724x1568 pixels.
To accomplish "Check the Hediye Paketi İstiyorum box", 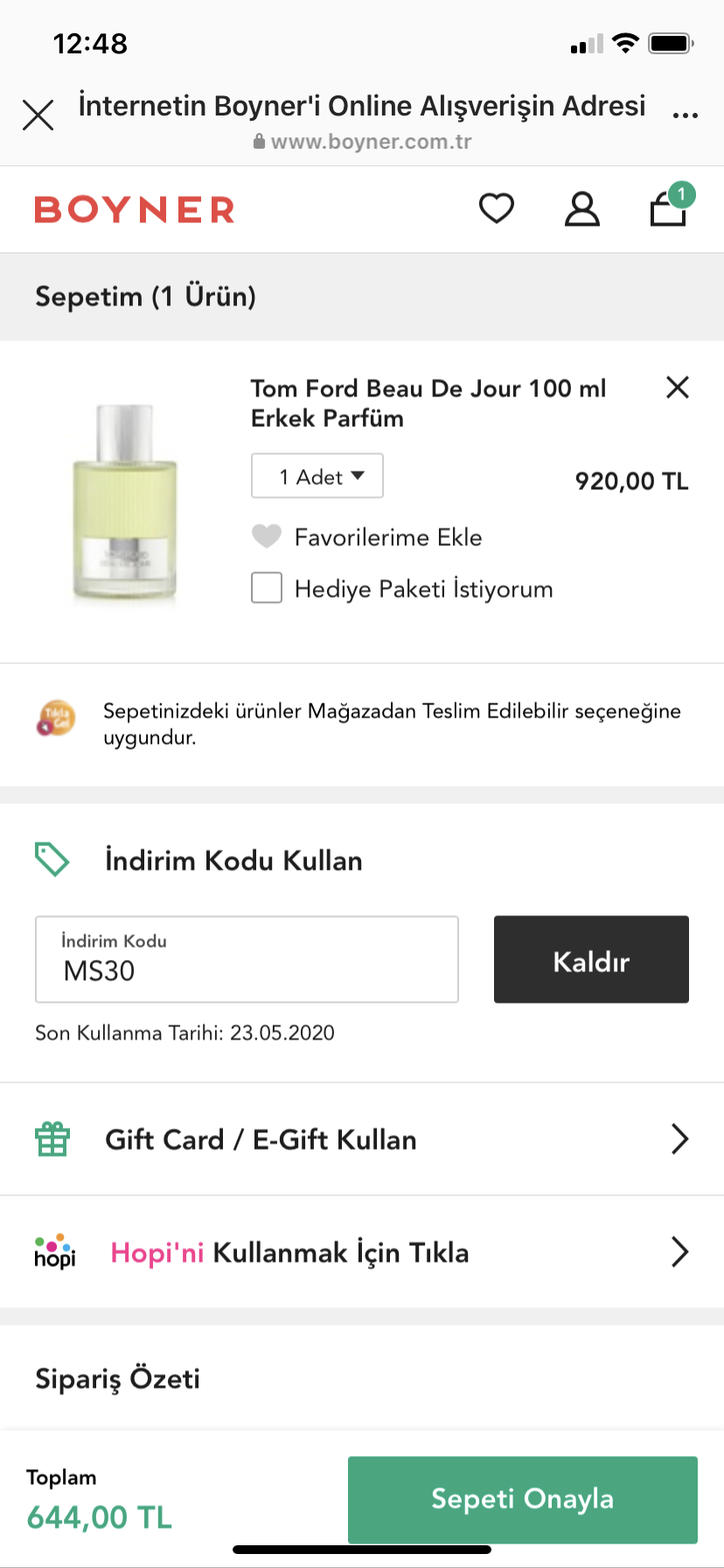I will coord(267,588).
